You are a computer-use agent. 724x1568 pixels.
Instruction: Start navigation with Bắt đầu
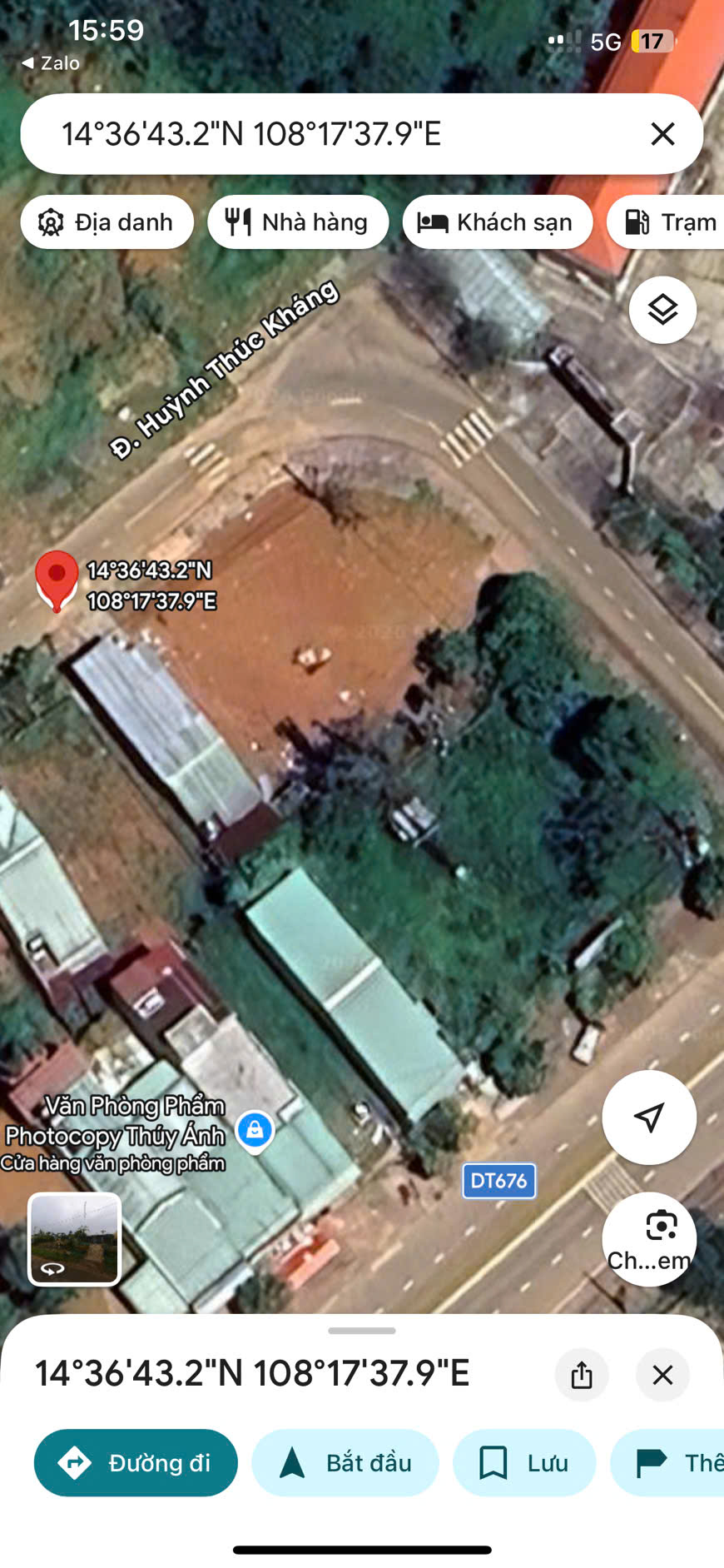[345, 1463]
